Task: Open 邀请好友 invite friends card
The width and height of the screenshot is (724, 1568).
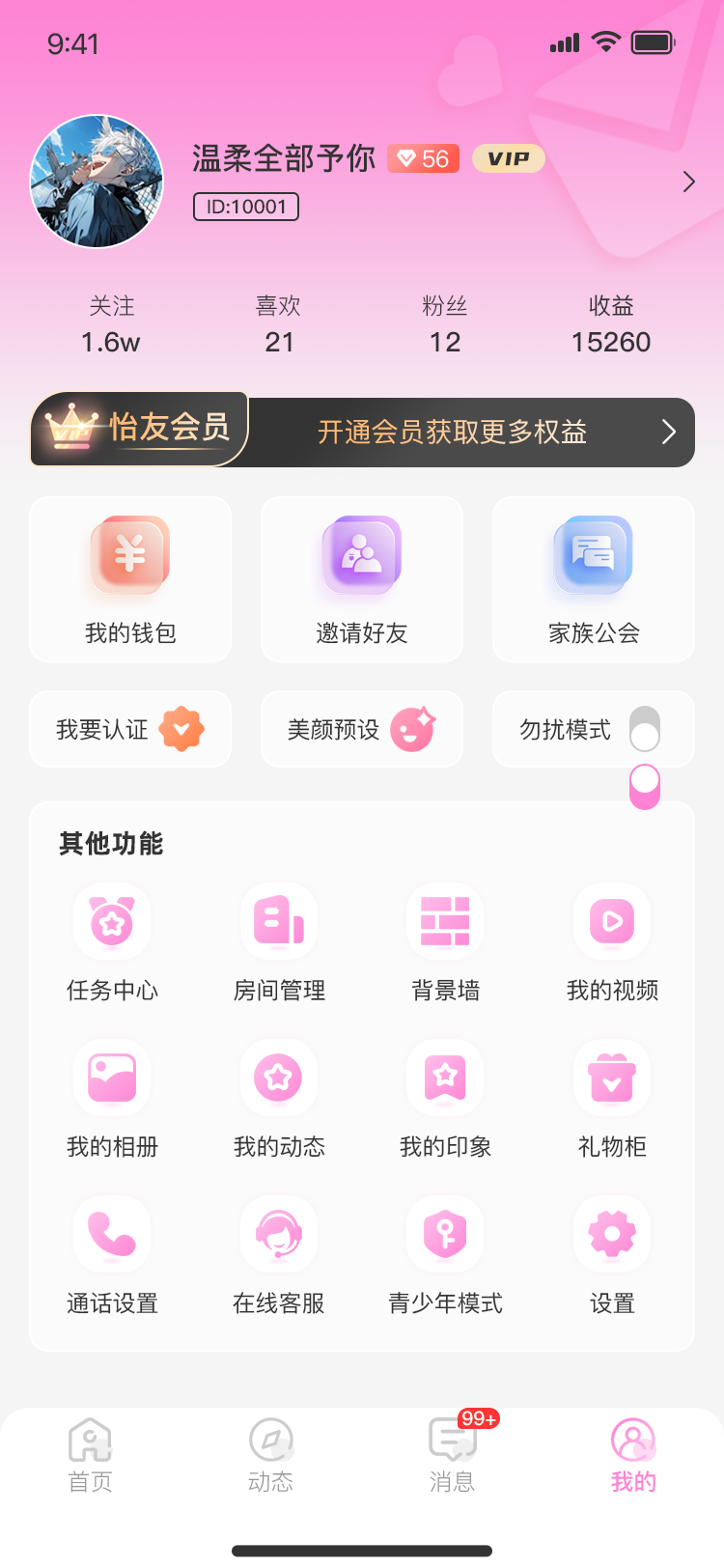Action: (362, 579)
